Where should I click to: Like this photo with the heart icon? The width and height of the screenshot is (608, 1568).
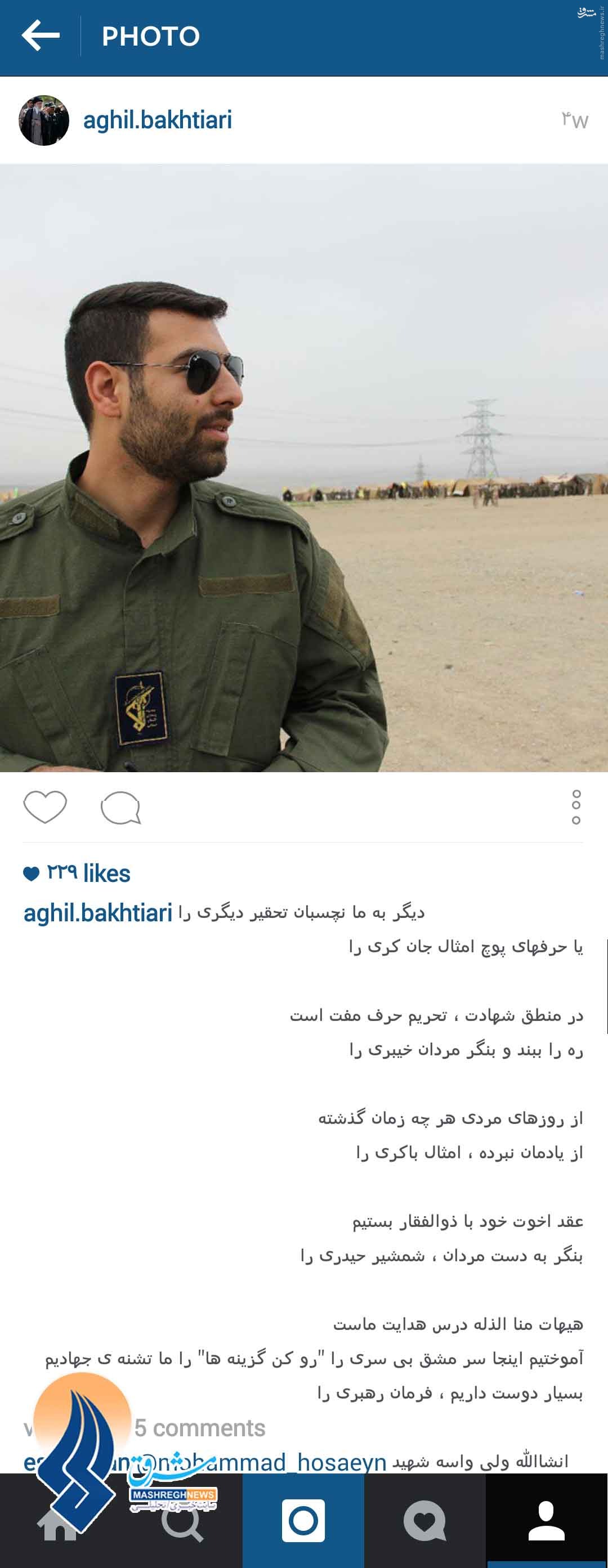45,807
